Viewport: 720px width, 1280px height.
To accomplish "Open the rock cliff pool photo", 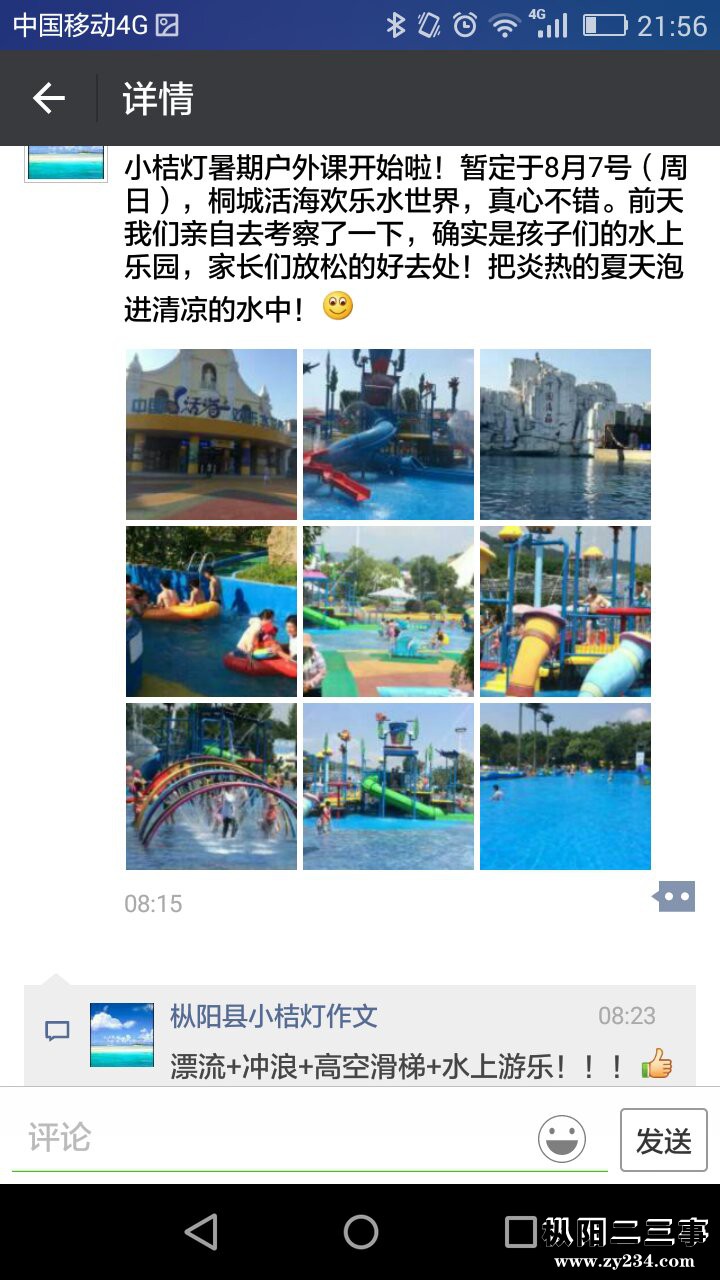I will point(565,434).
